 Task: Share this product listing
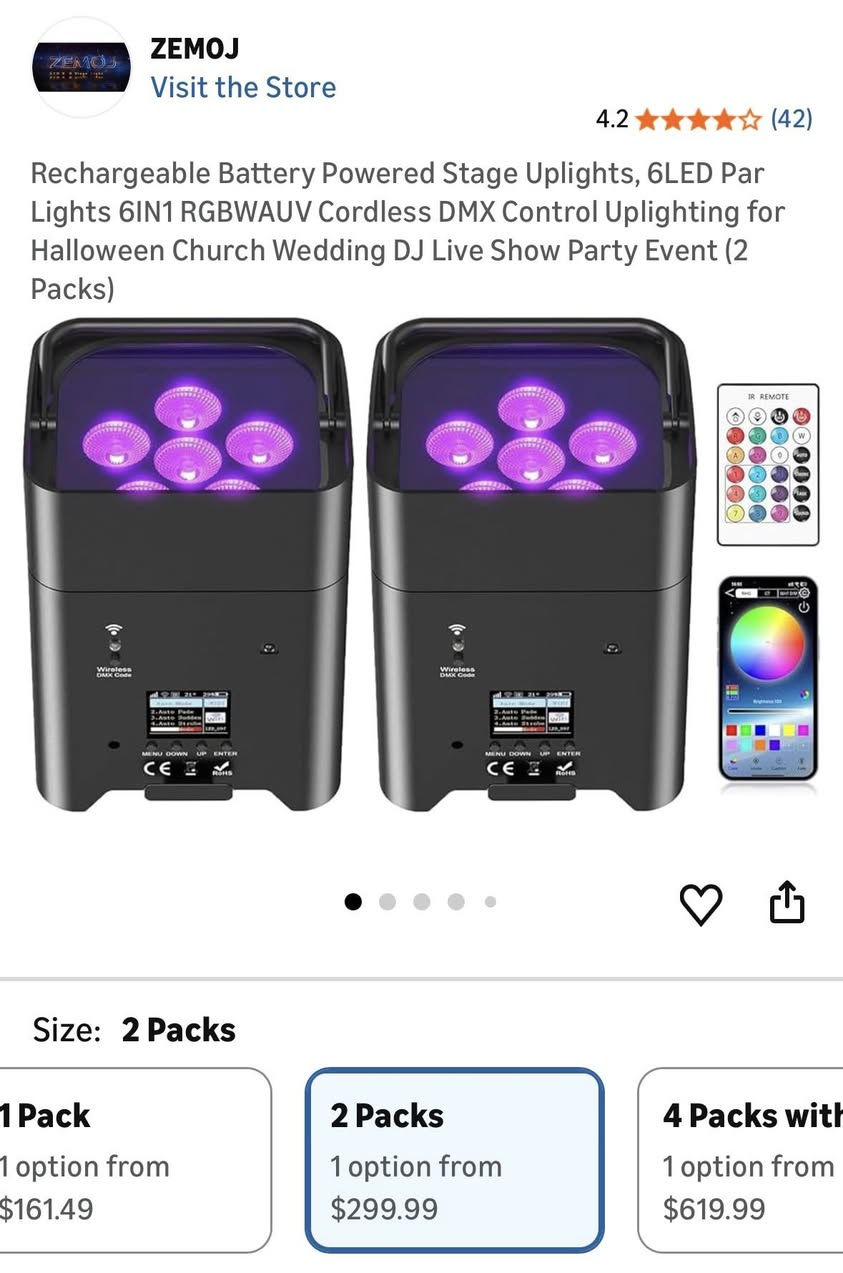[x=787, y=903]
